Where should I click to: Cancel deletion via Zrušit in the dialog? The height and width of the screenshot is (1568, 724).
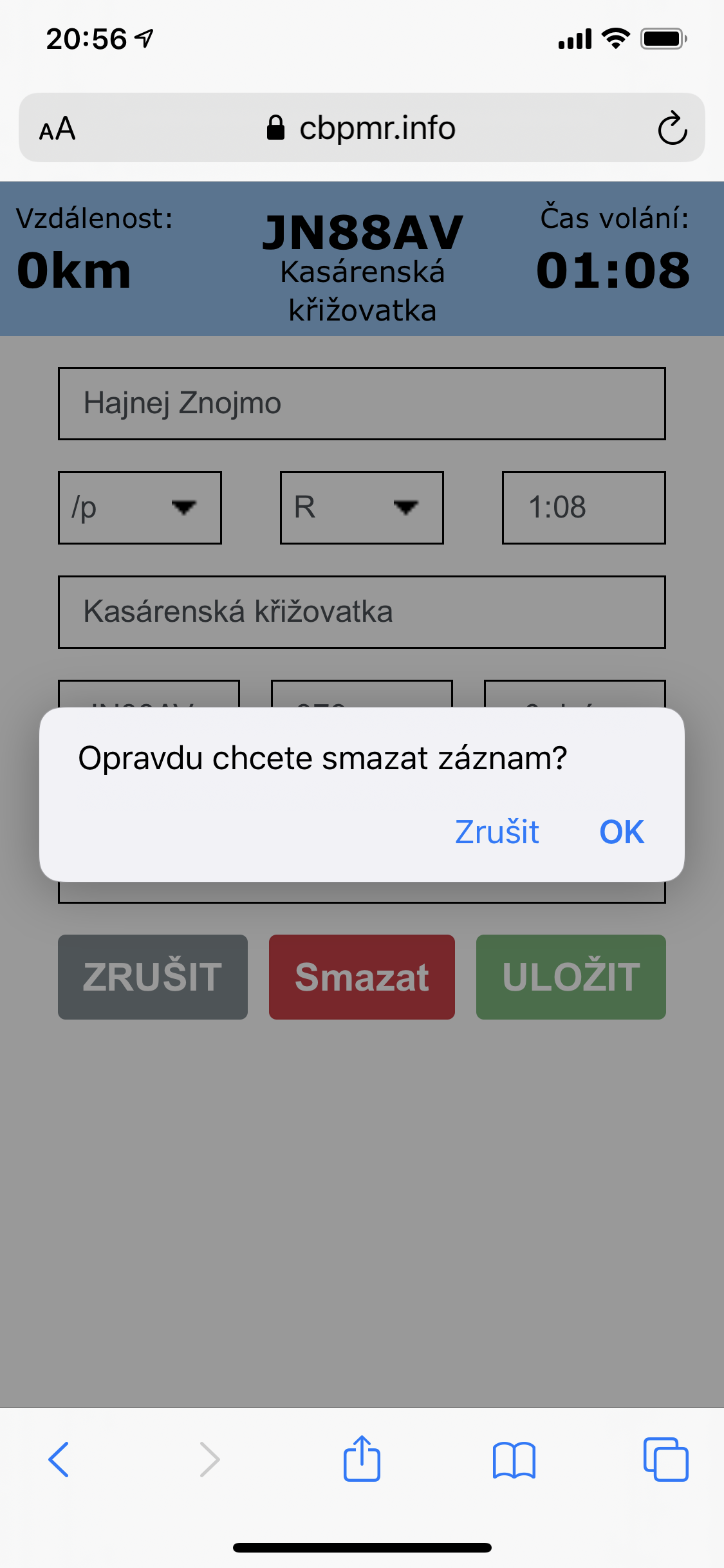coord(497,832)
